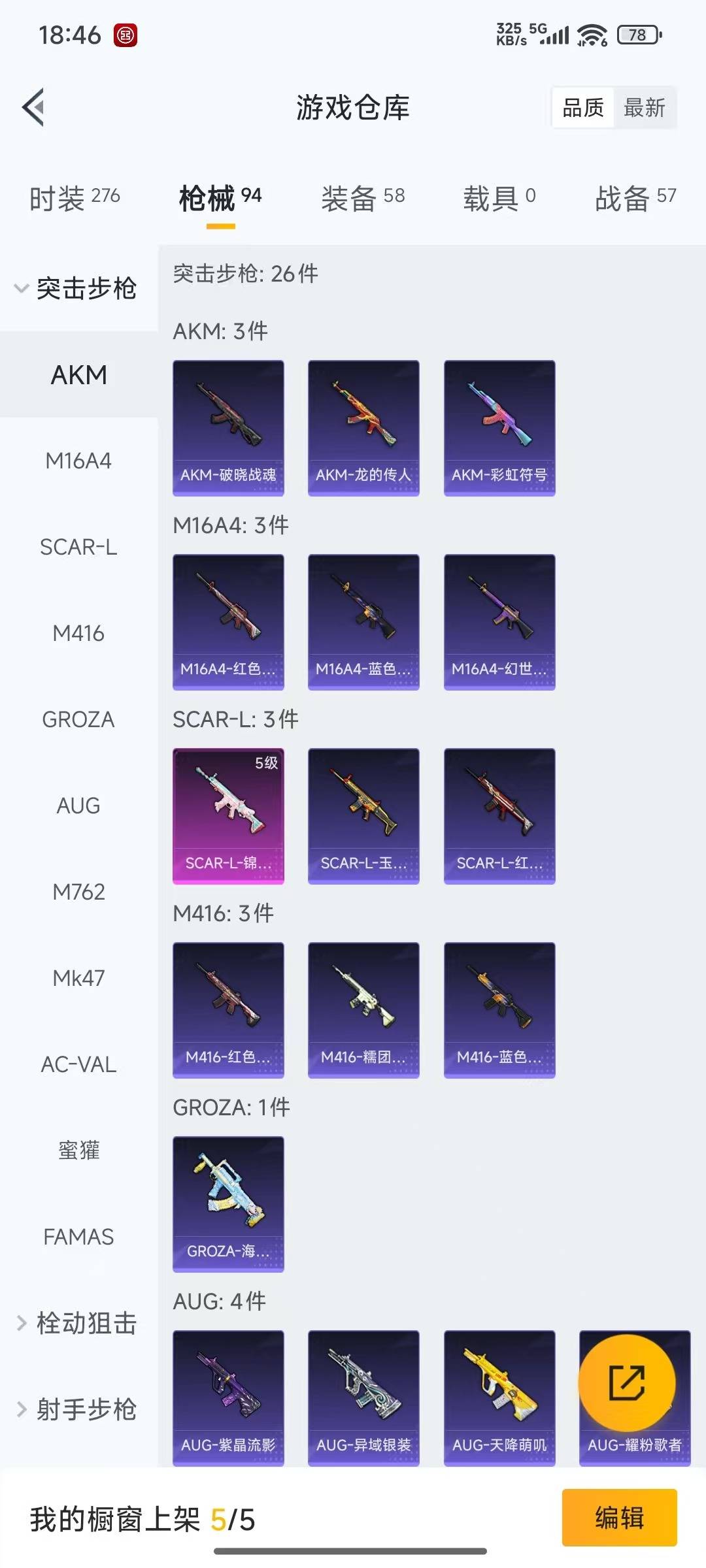706x1568 pixels.
Task: Go back using the top-left arrow
Action: pos(34,107)
